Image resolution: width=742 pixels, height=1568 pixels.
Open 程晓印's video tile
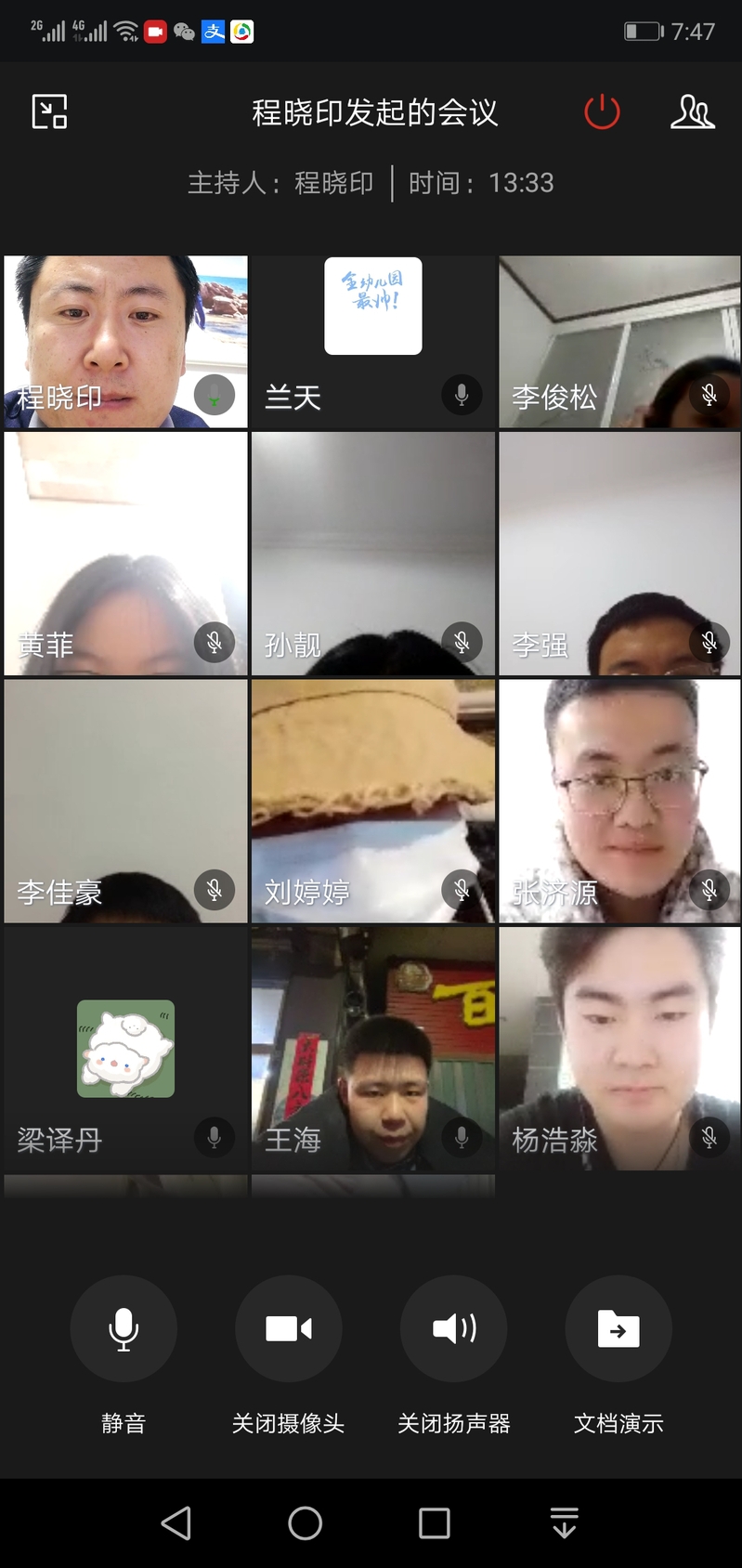[125, 342]
